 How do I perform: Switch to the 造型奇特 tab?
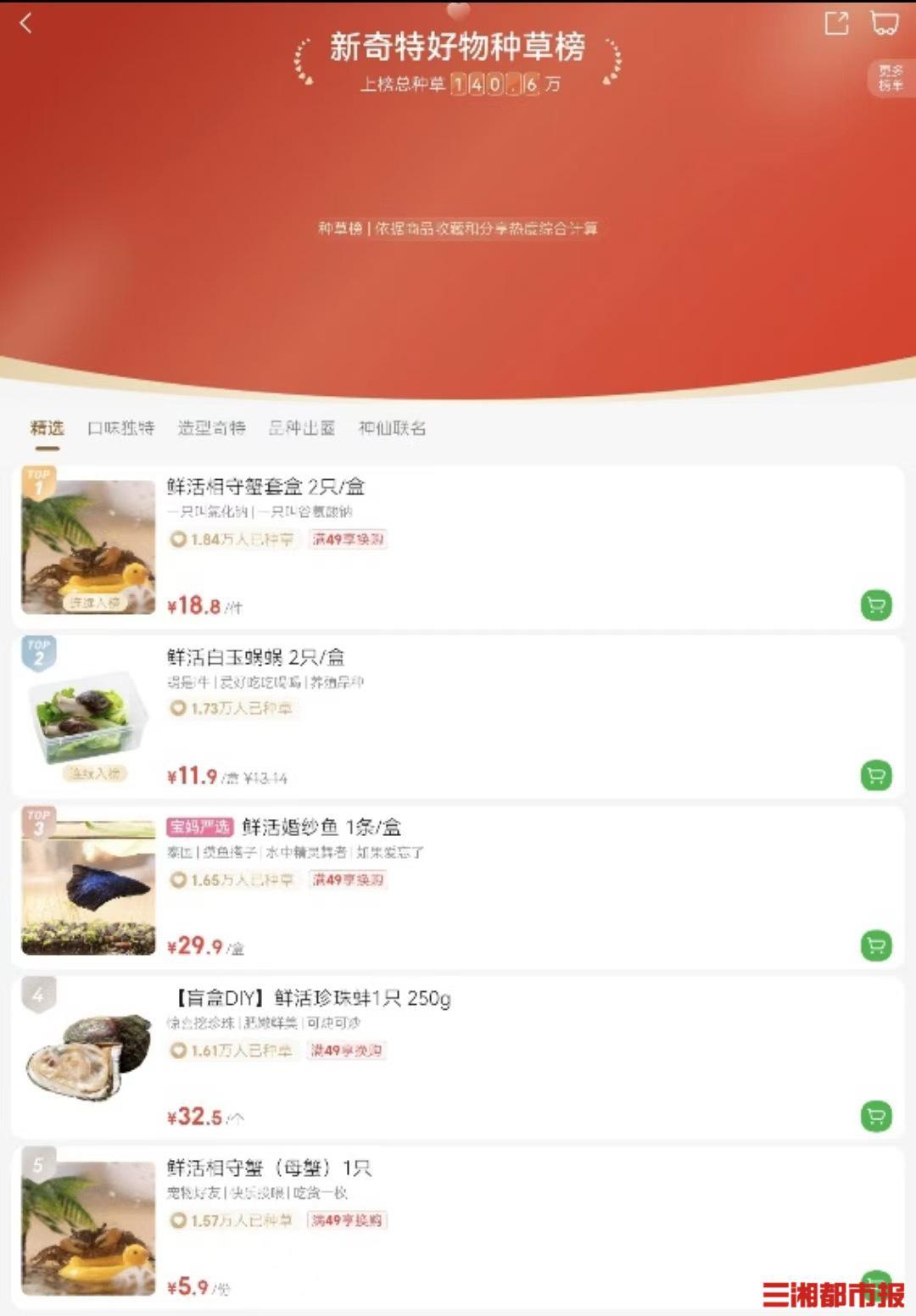click(211, 428)
